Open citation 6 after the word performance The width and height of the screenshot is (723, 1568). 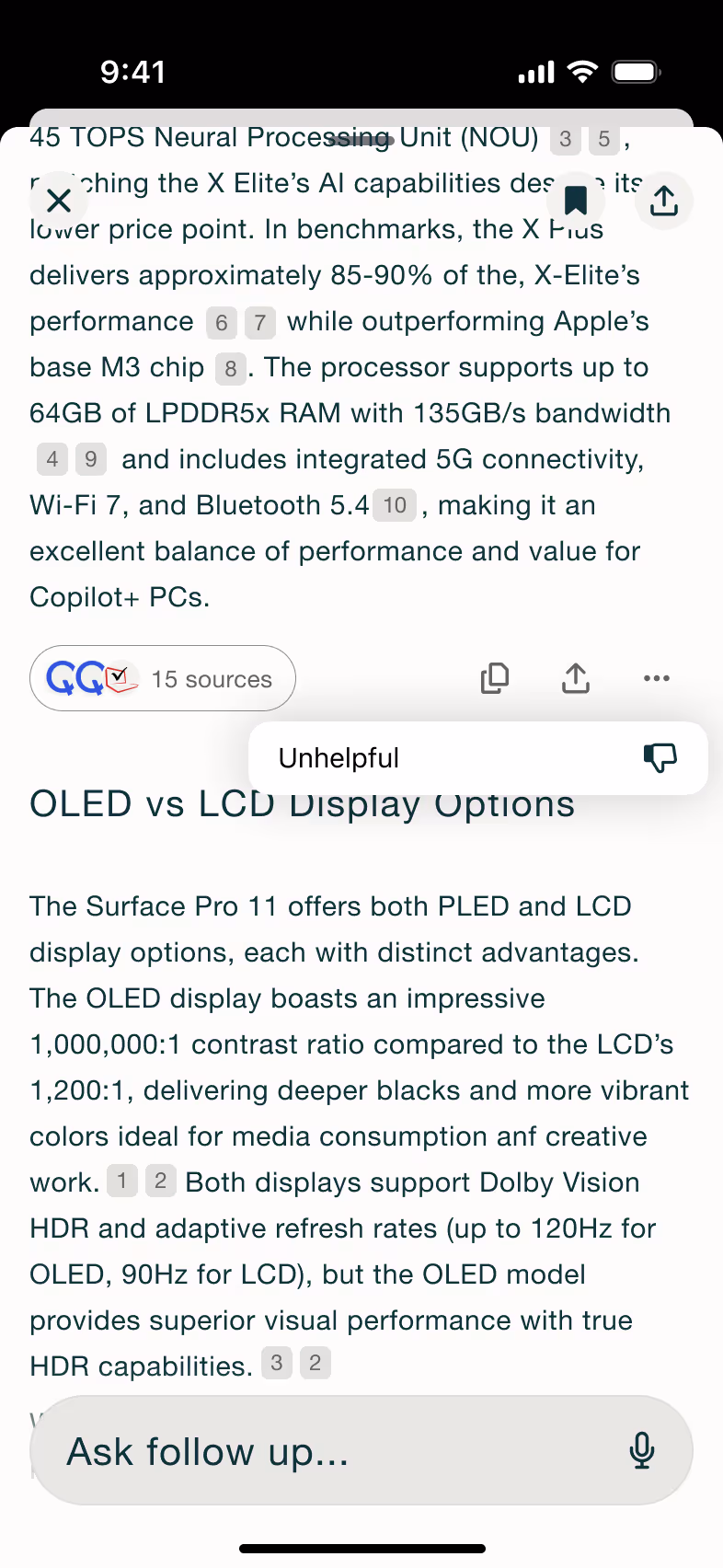click(221, 322)
